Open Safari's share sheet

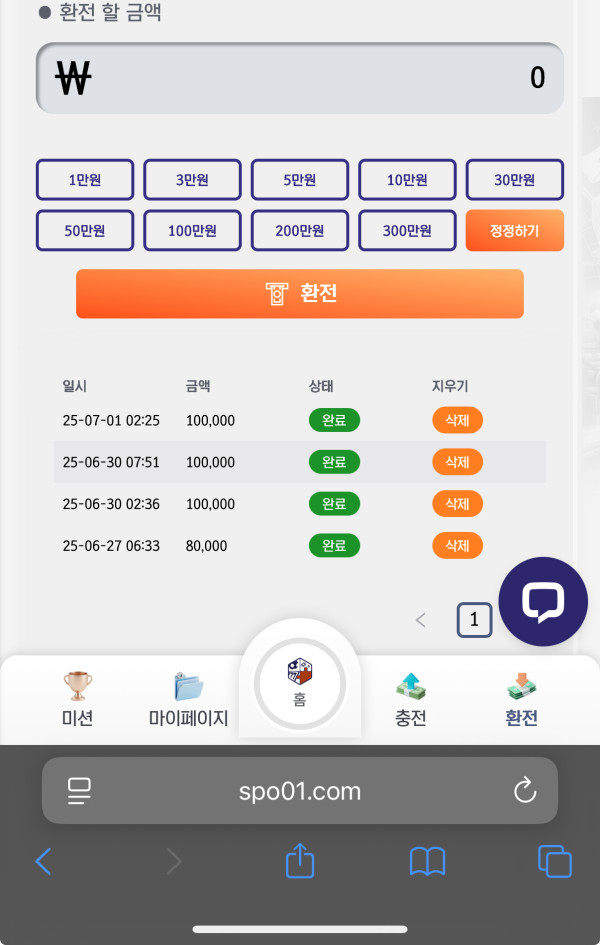coord(300,861)
